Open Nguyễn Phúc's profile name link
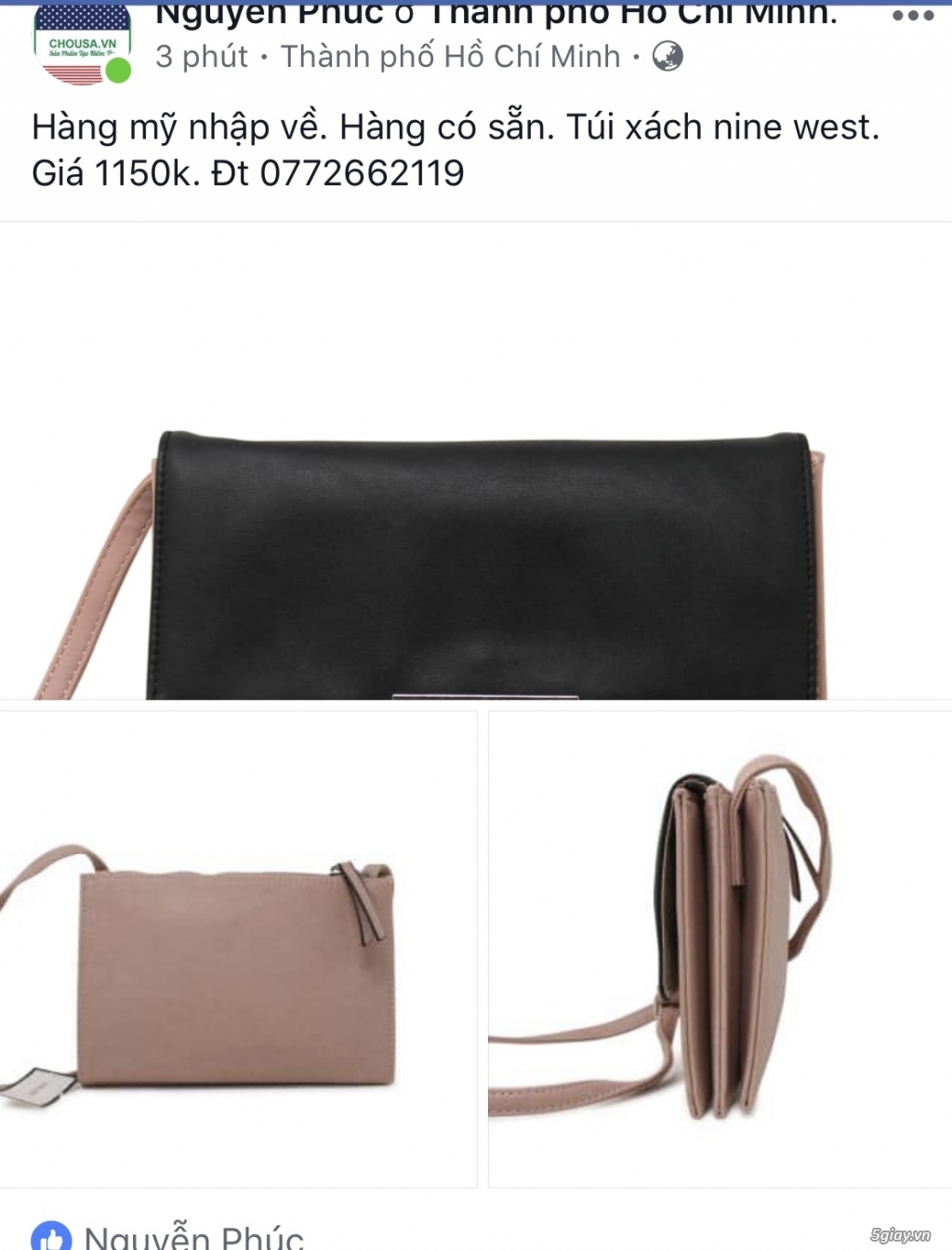Viewport: 952px width, 1250px height. click(x=194, y=1237)
